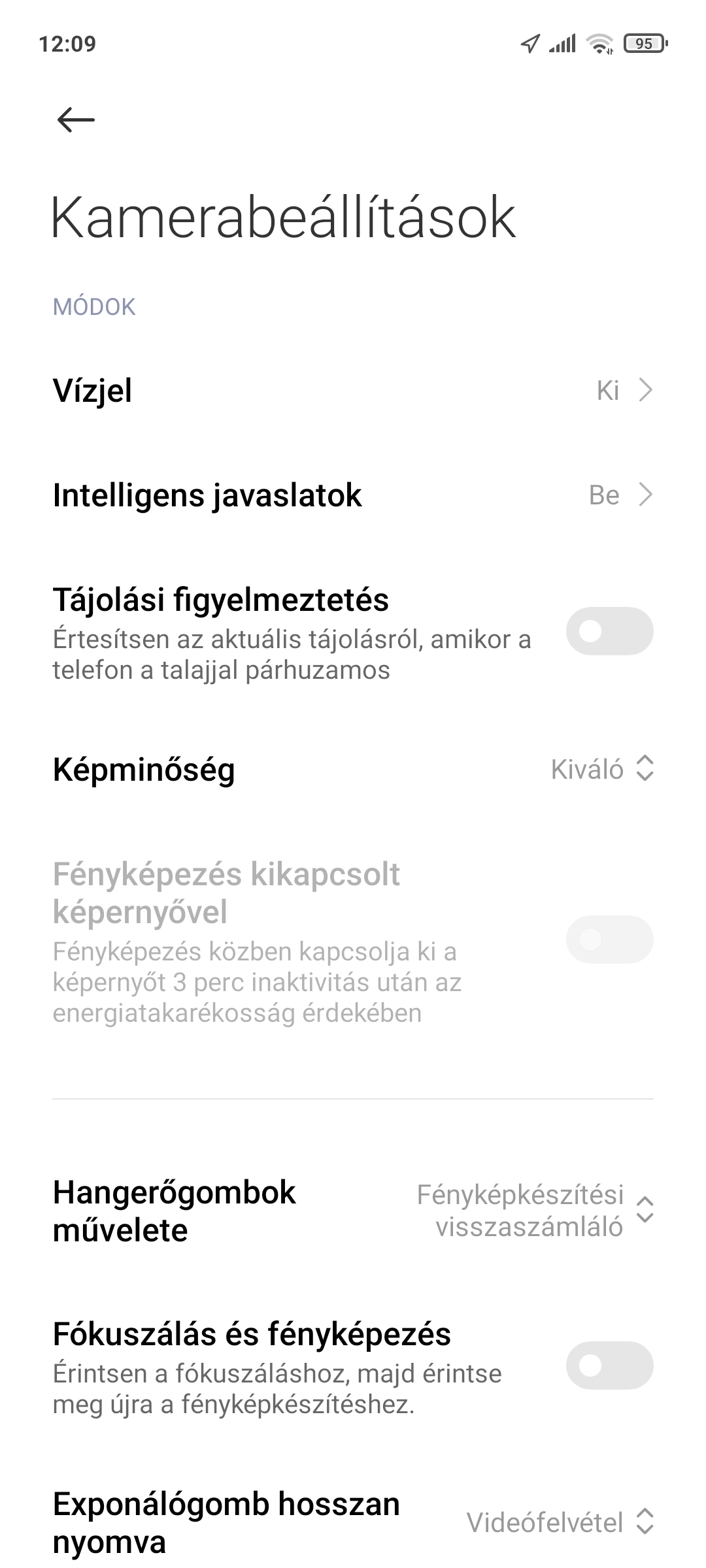
Task: Enable Tájolási figyelmeztetés switch
Action: coord(609,631)
